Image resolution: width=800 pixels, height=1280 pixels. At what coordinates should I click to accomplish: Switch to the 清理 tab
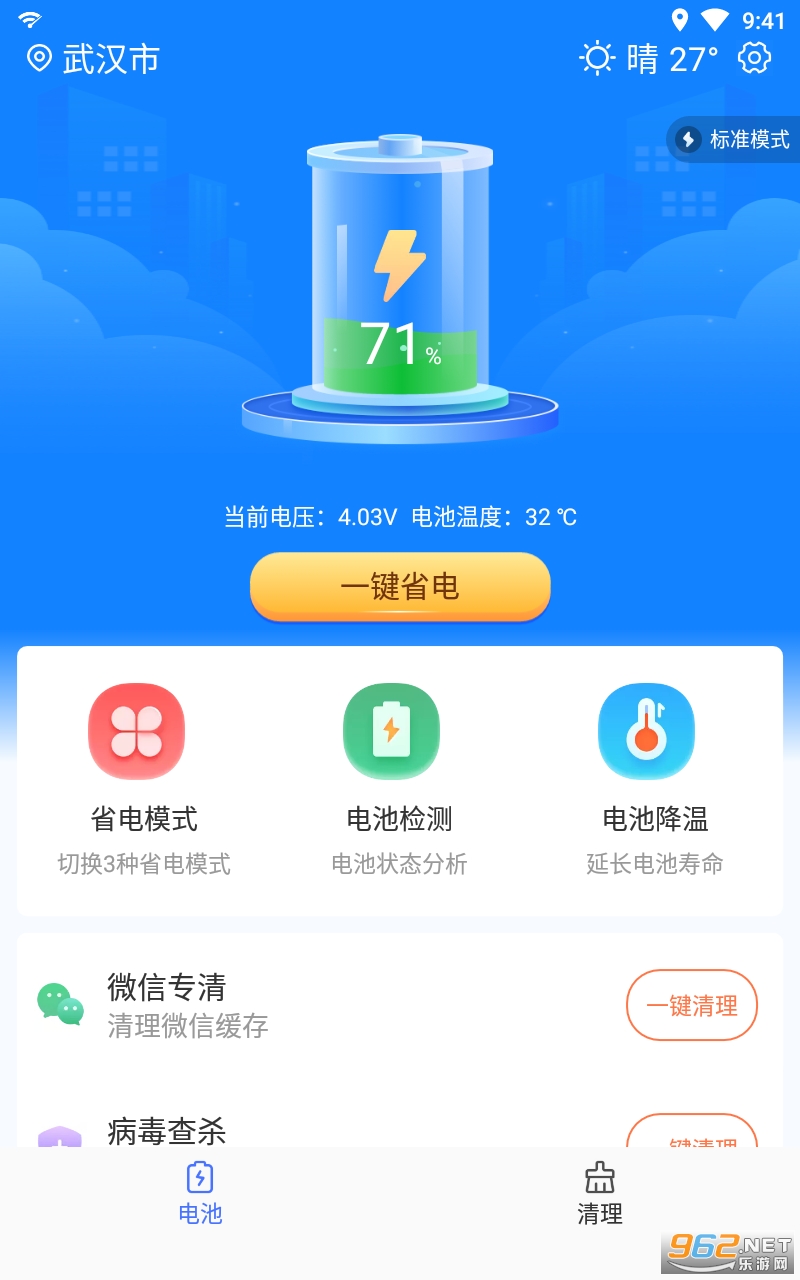(x=600, y=1193)
